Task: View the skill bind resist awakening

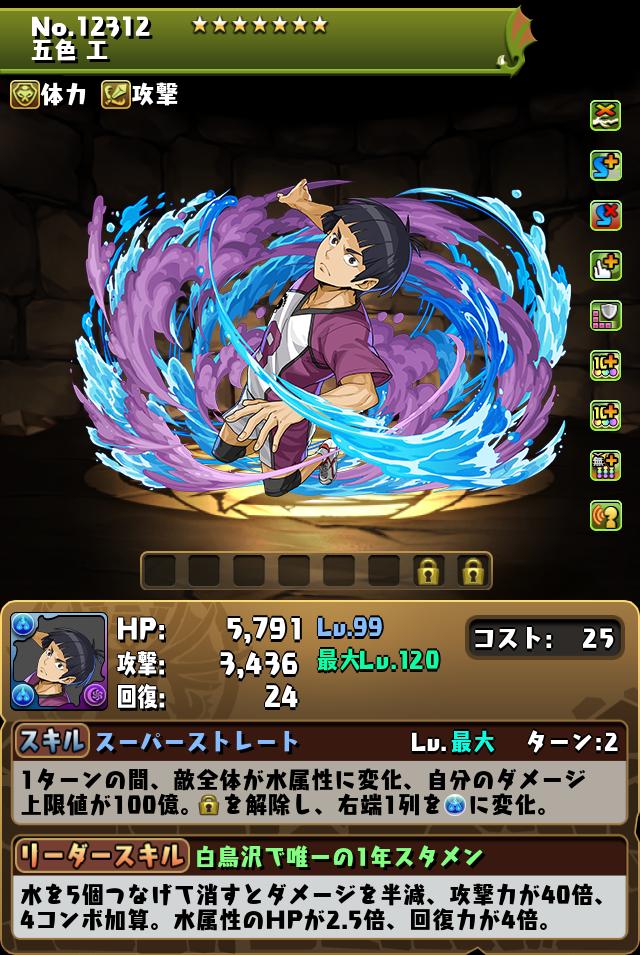Action: (606, 215)
